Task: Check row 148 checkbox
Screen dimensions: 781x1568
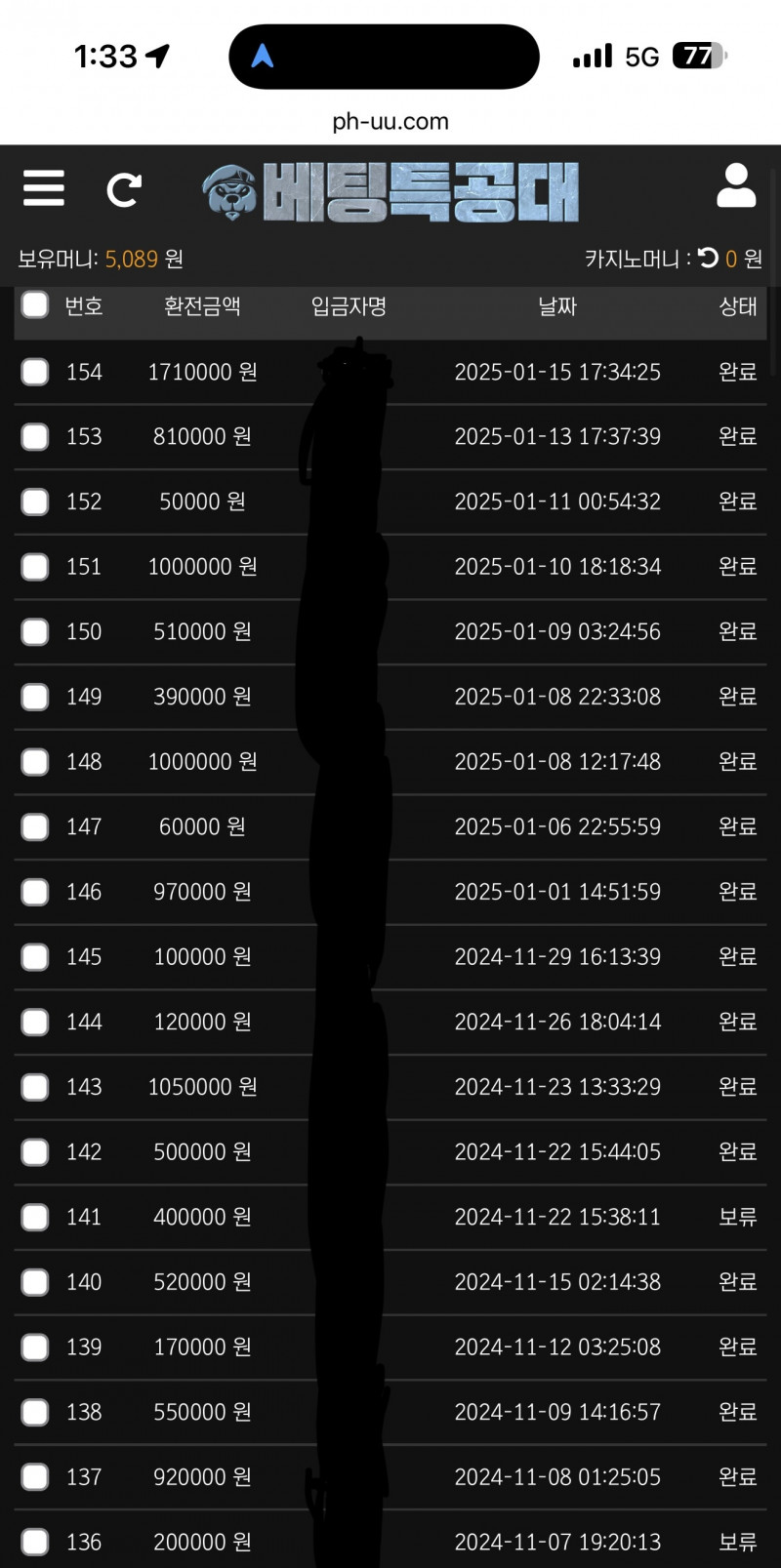Action: (35, 762)
